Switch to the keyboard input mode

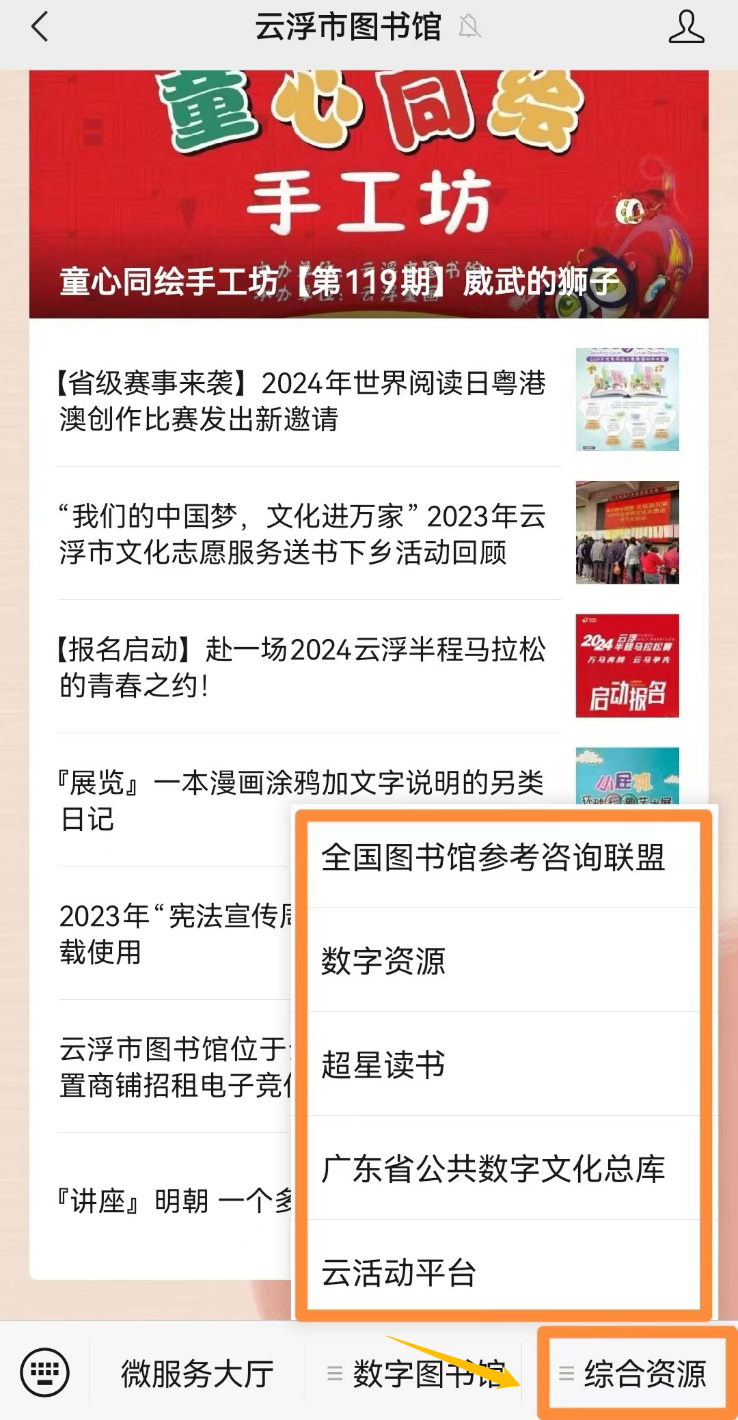45,1372
